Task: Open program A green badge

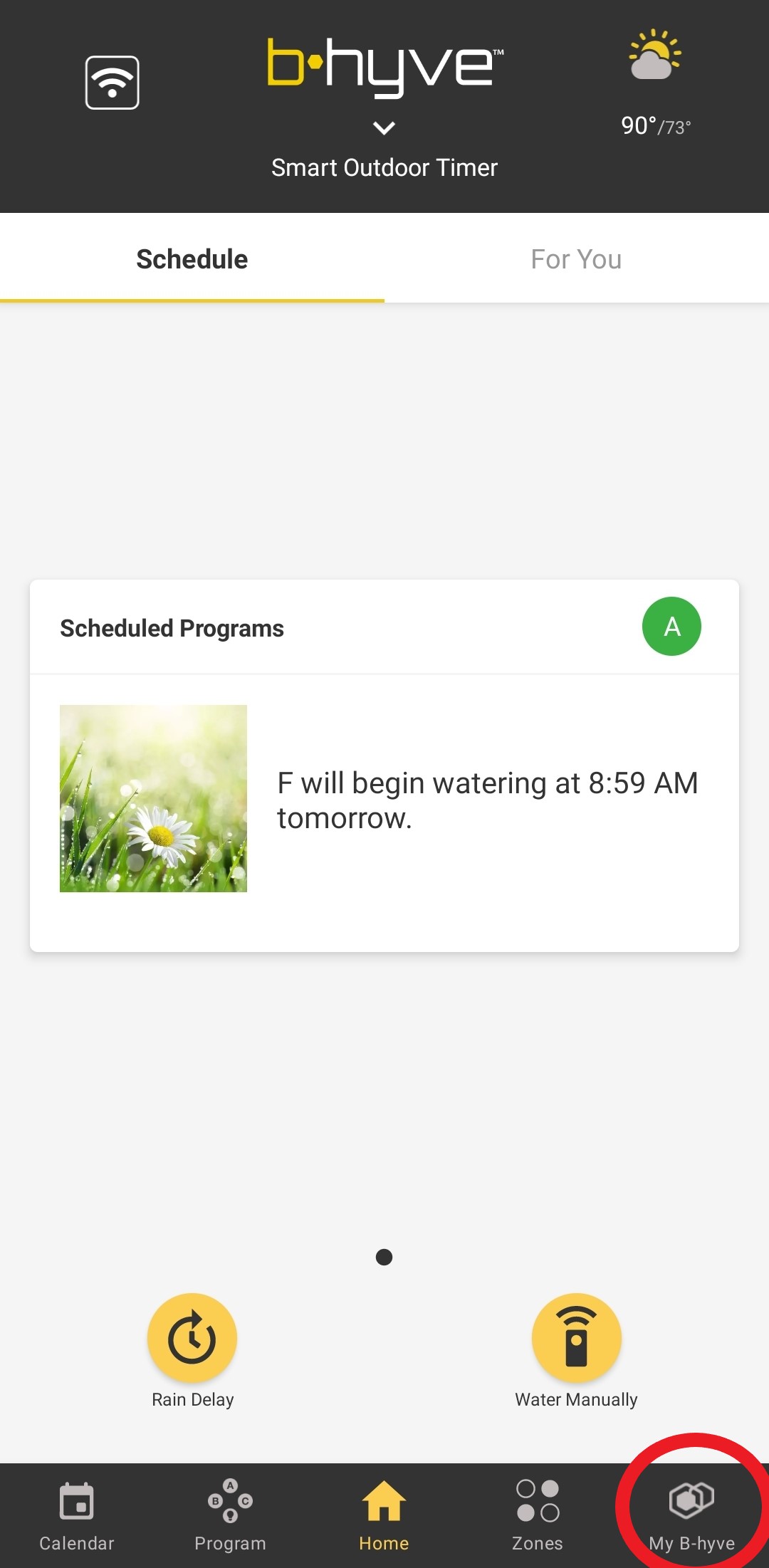Action: (x=671, y=627)
